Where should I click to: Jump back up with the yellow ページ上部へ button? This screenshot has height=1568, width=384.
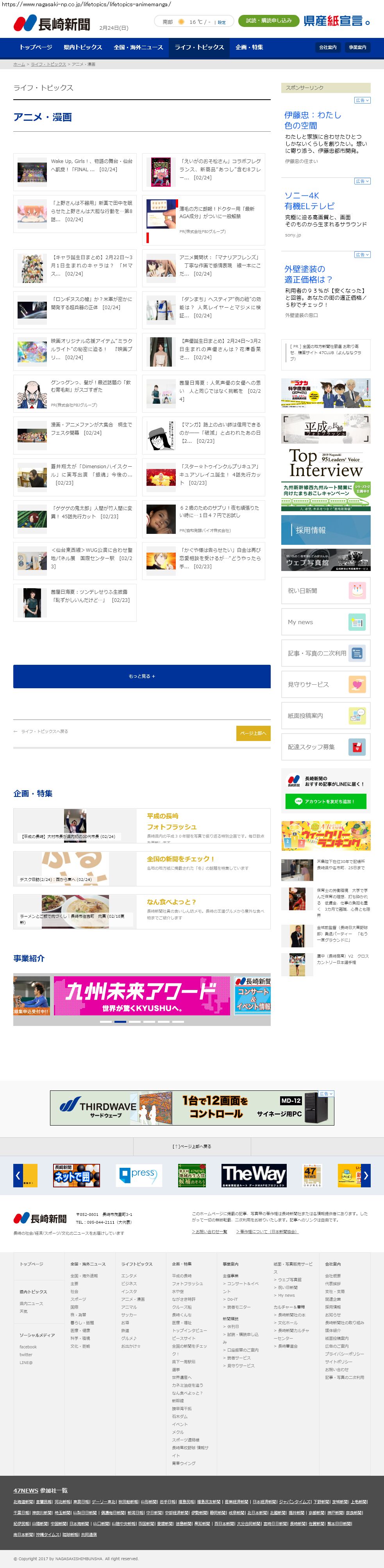(x=253, y=733)
